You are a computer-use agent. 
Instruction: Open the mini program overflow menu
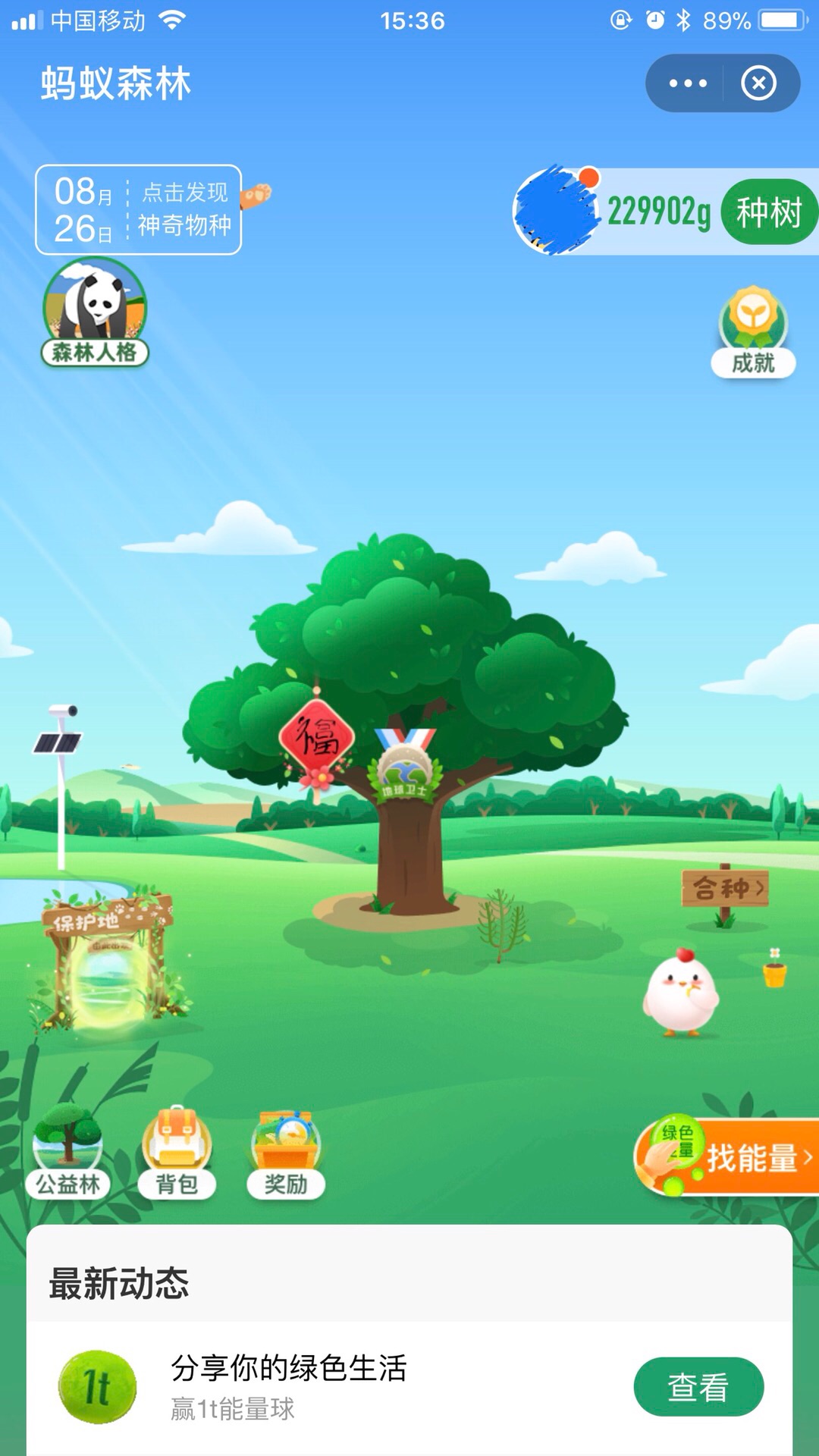click(x=687, y=83)
